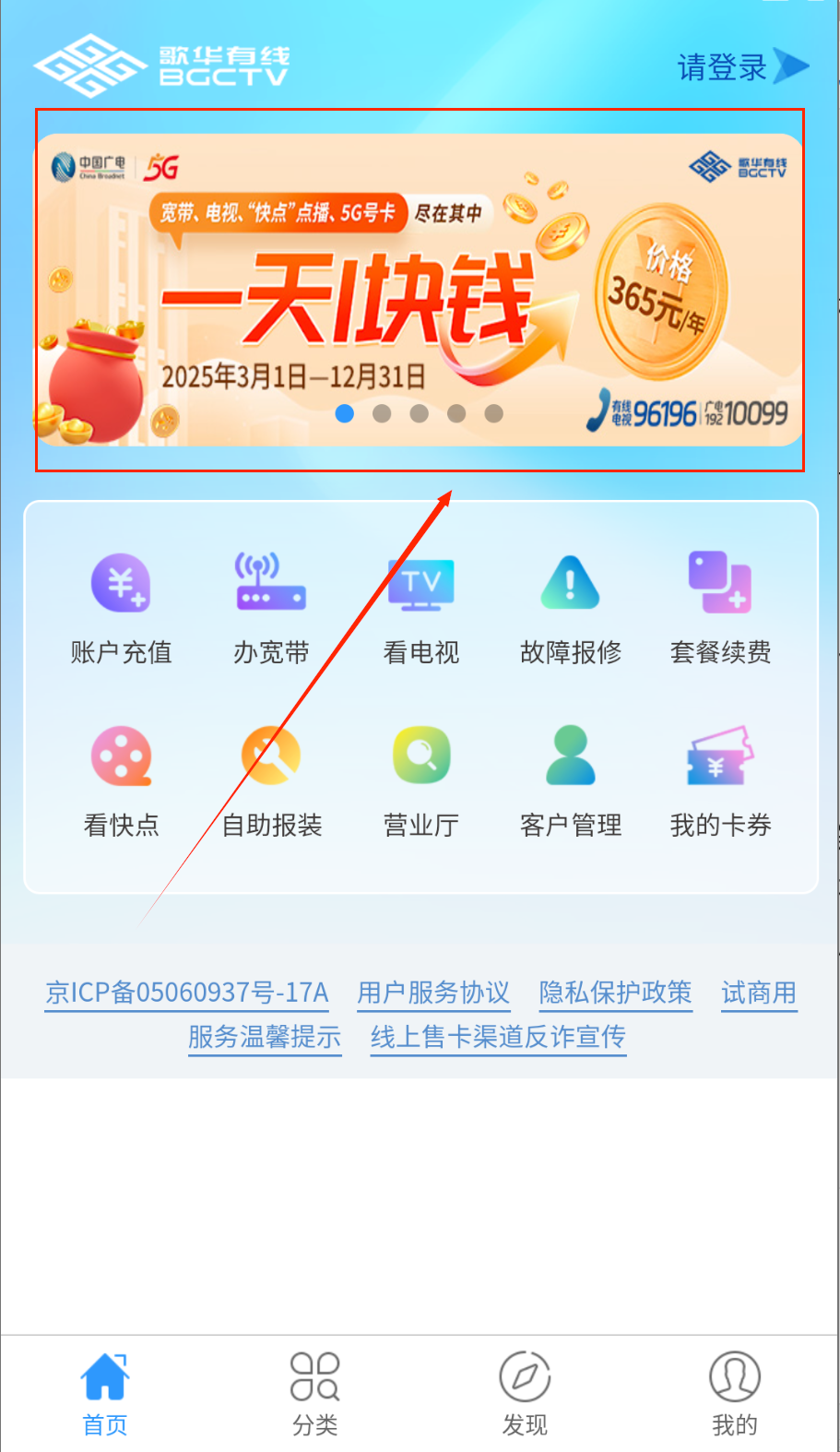840x1452 pixels.
Task: Switch to the 发现 tab
Action: coord(525,1393)
